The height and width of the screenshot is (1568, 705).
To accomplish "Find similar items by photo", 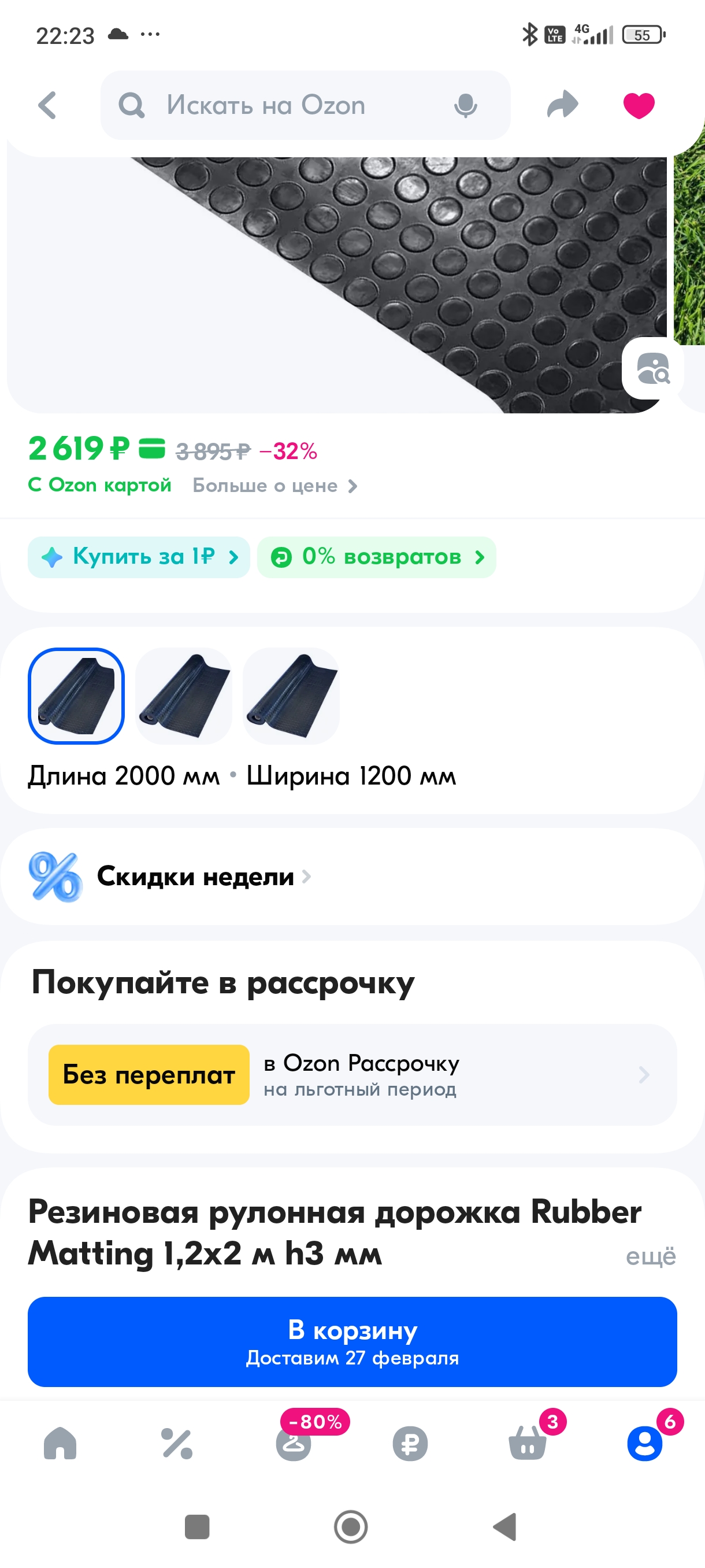I will coord(652,368).
